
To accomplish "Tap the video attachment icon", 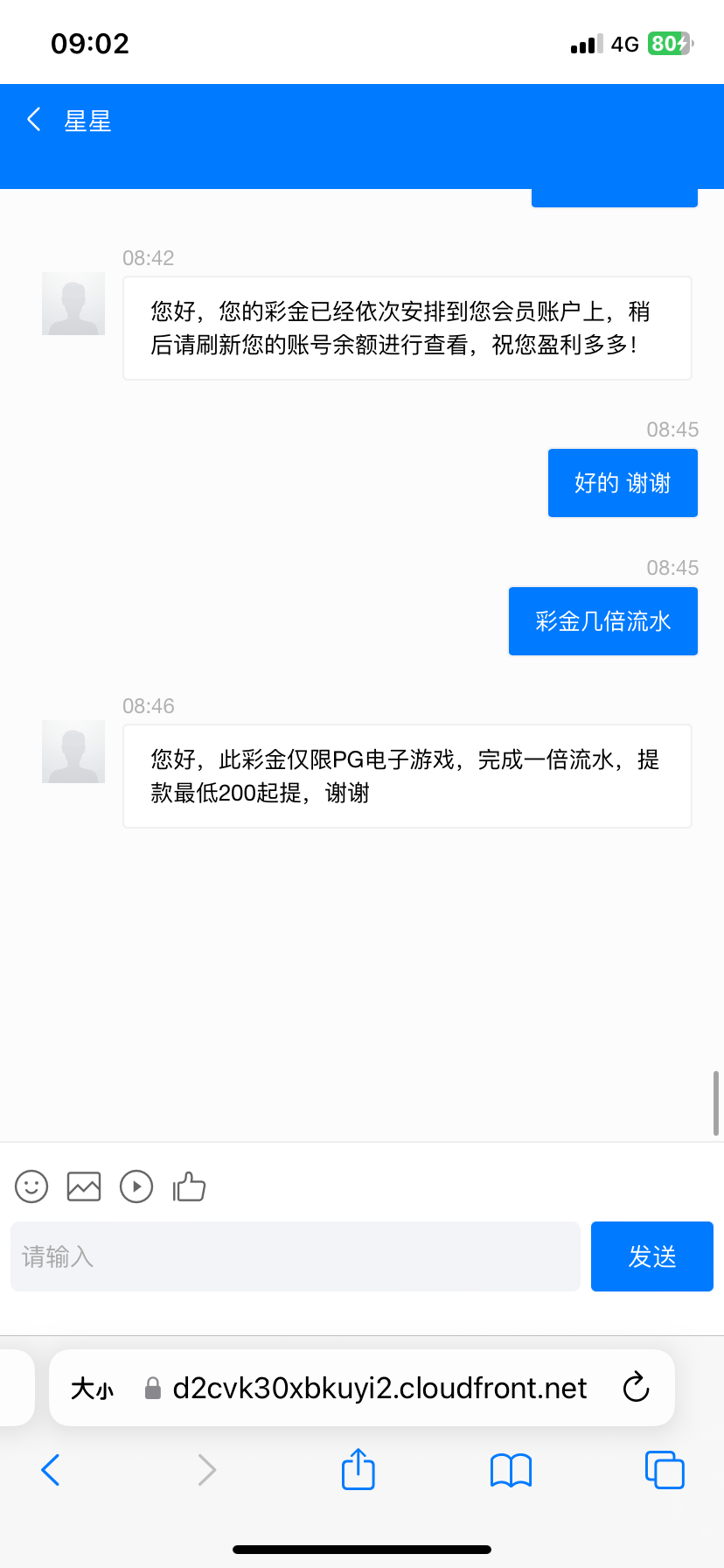I will click(x=136, y=1186).
